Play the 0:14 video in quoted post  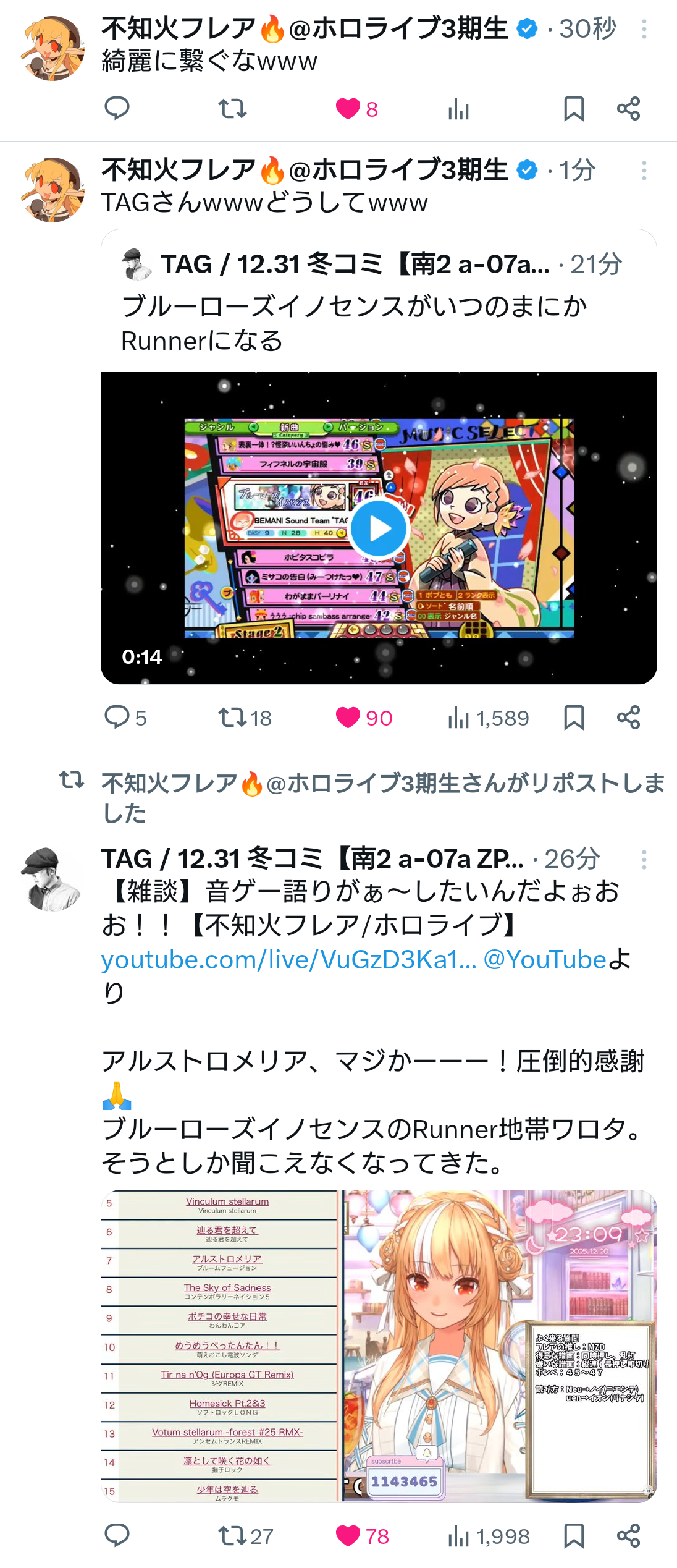pos(379,528)
